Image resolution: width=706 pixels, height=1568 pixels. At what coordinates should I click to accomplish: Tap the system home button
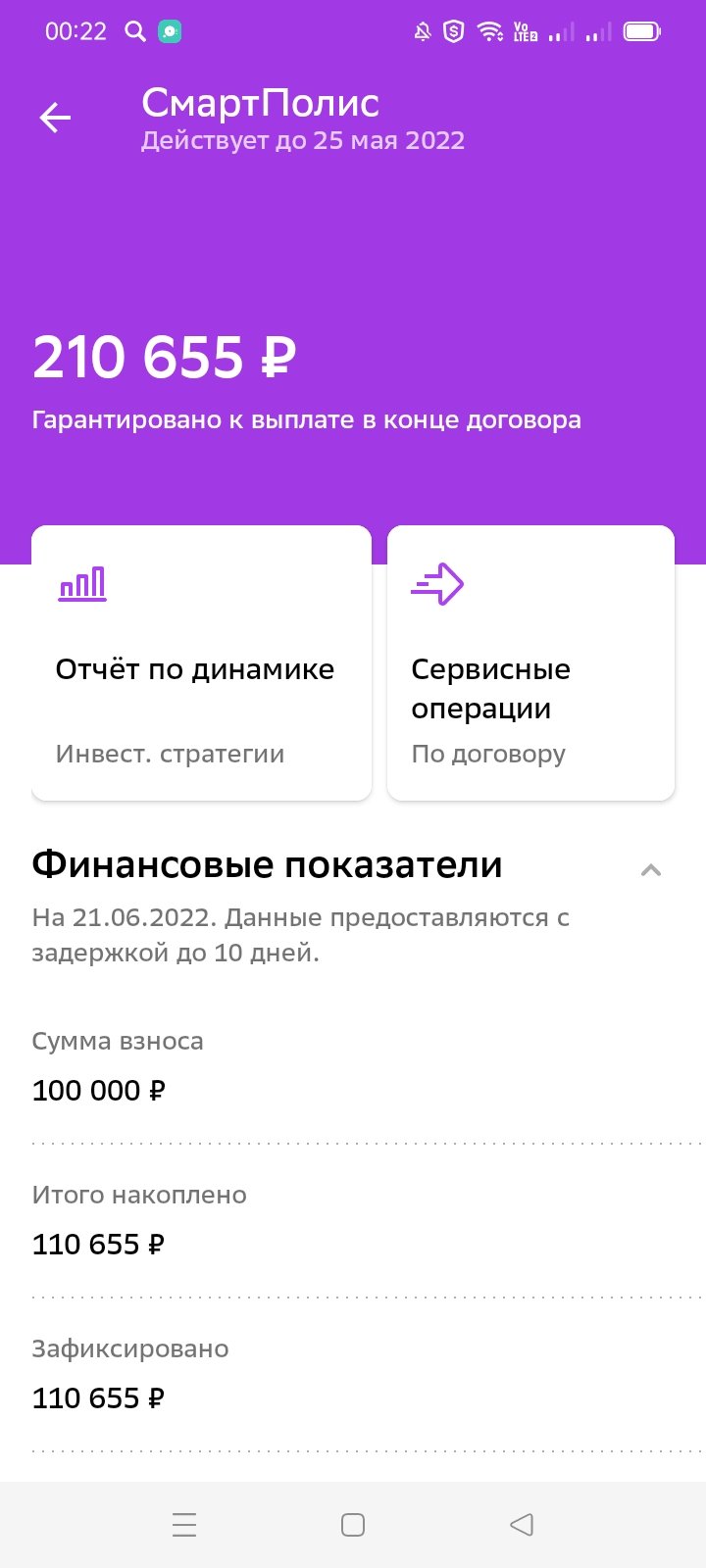353,1525
